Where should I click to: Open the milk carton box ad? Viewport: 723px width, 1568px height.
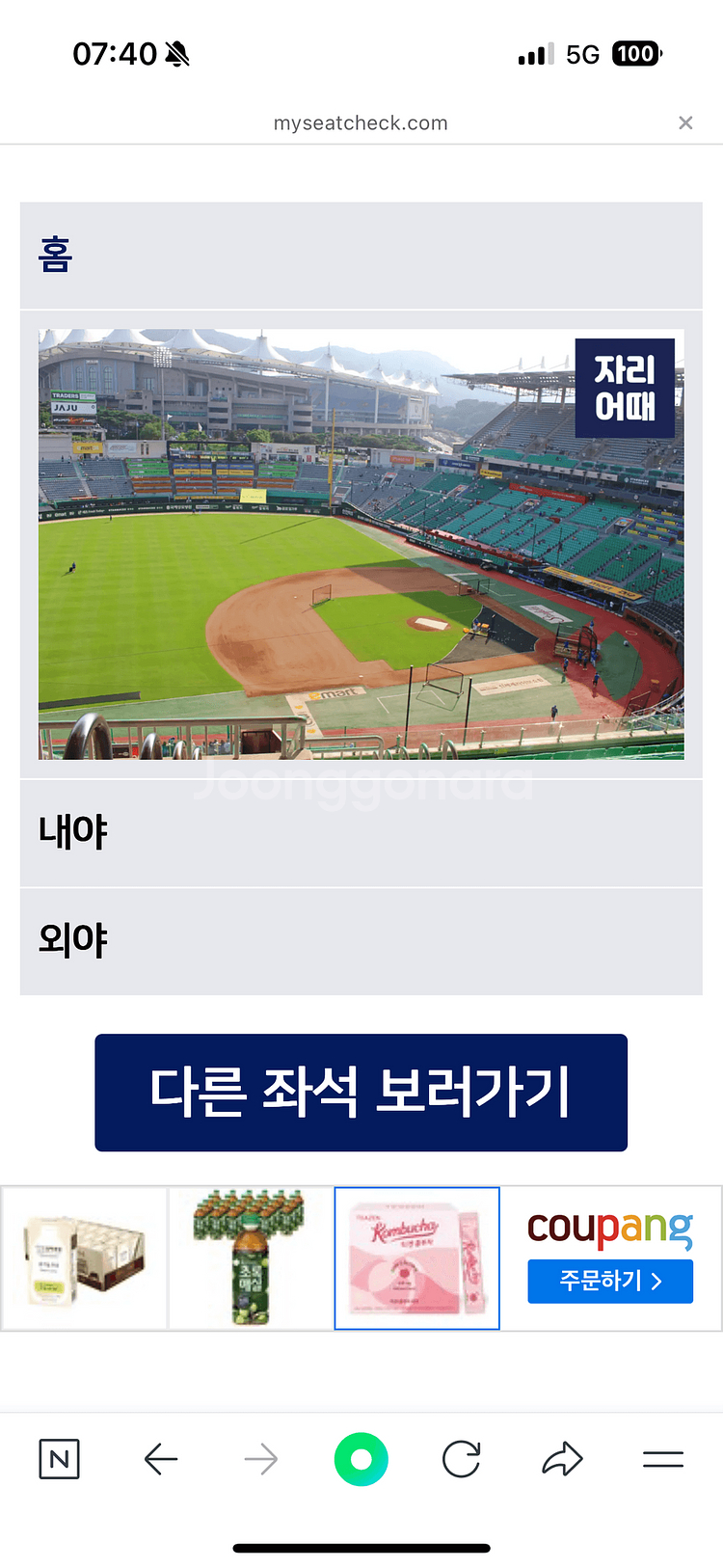pyautogui.click(x=85, y=1258)
